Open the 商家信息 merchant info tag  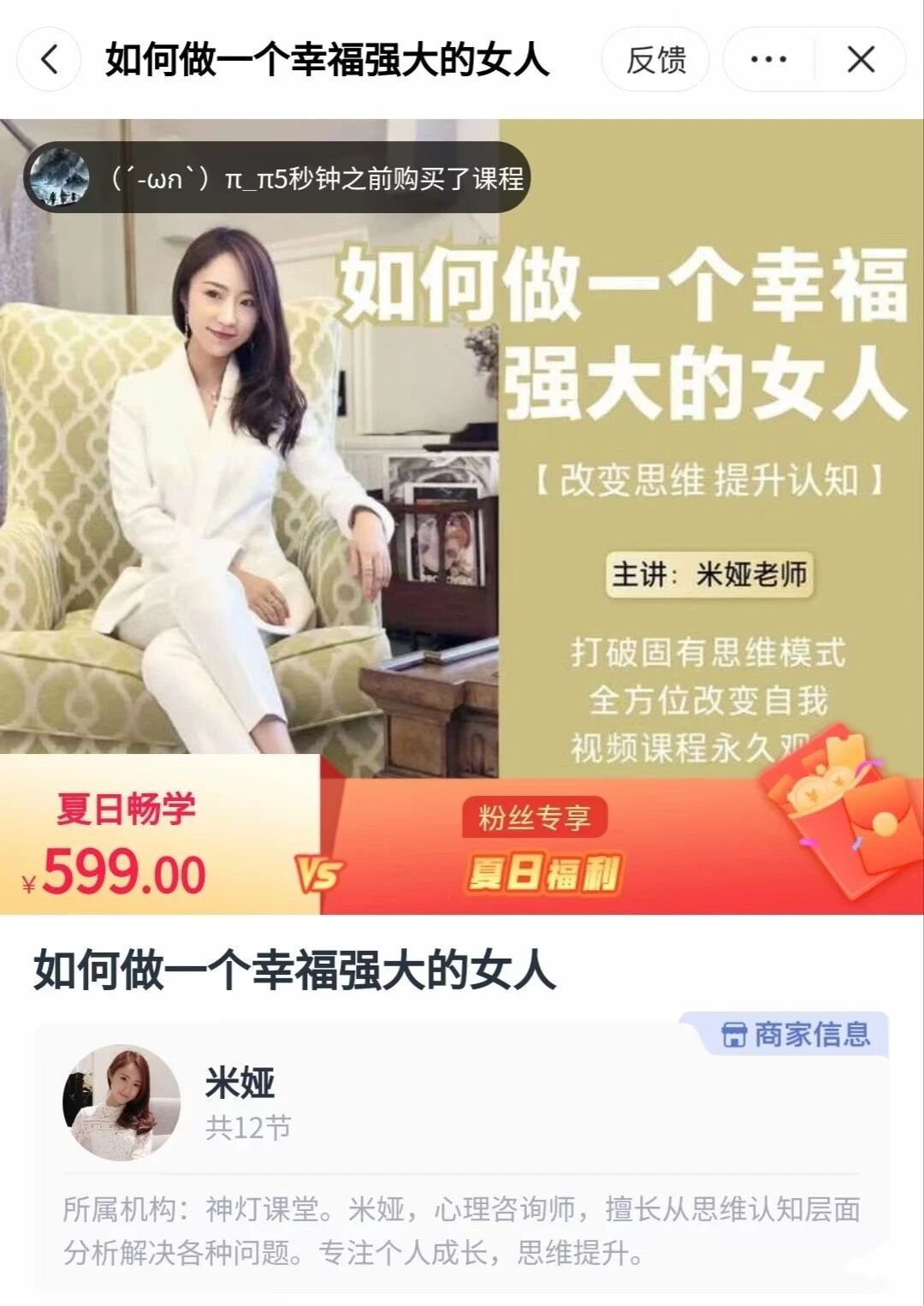point(795,1034)
